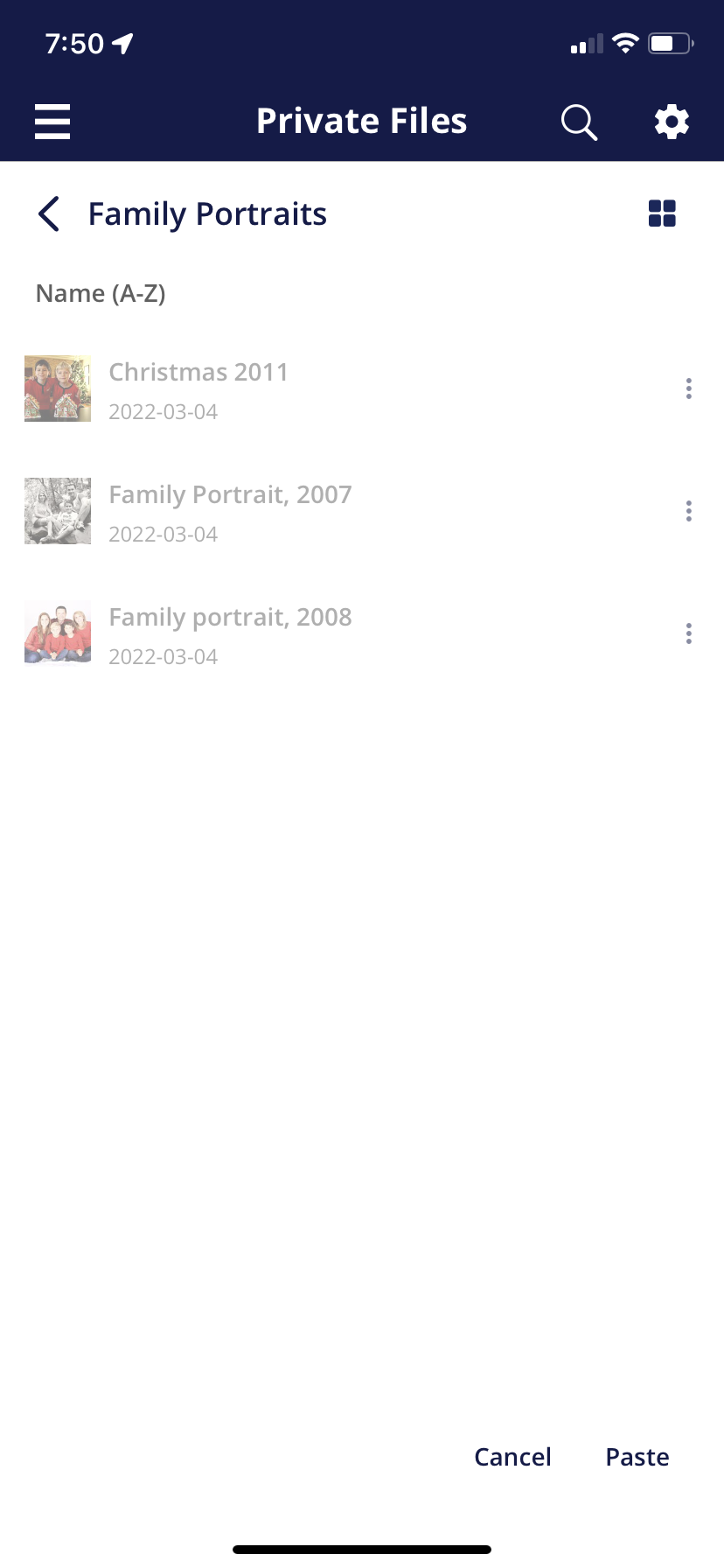Open more options for Family Portrait, 2007
This screenshot has width=724, height=1568.
[689, 511]
